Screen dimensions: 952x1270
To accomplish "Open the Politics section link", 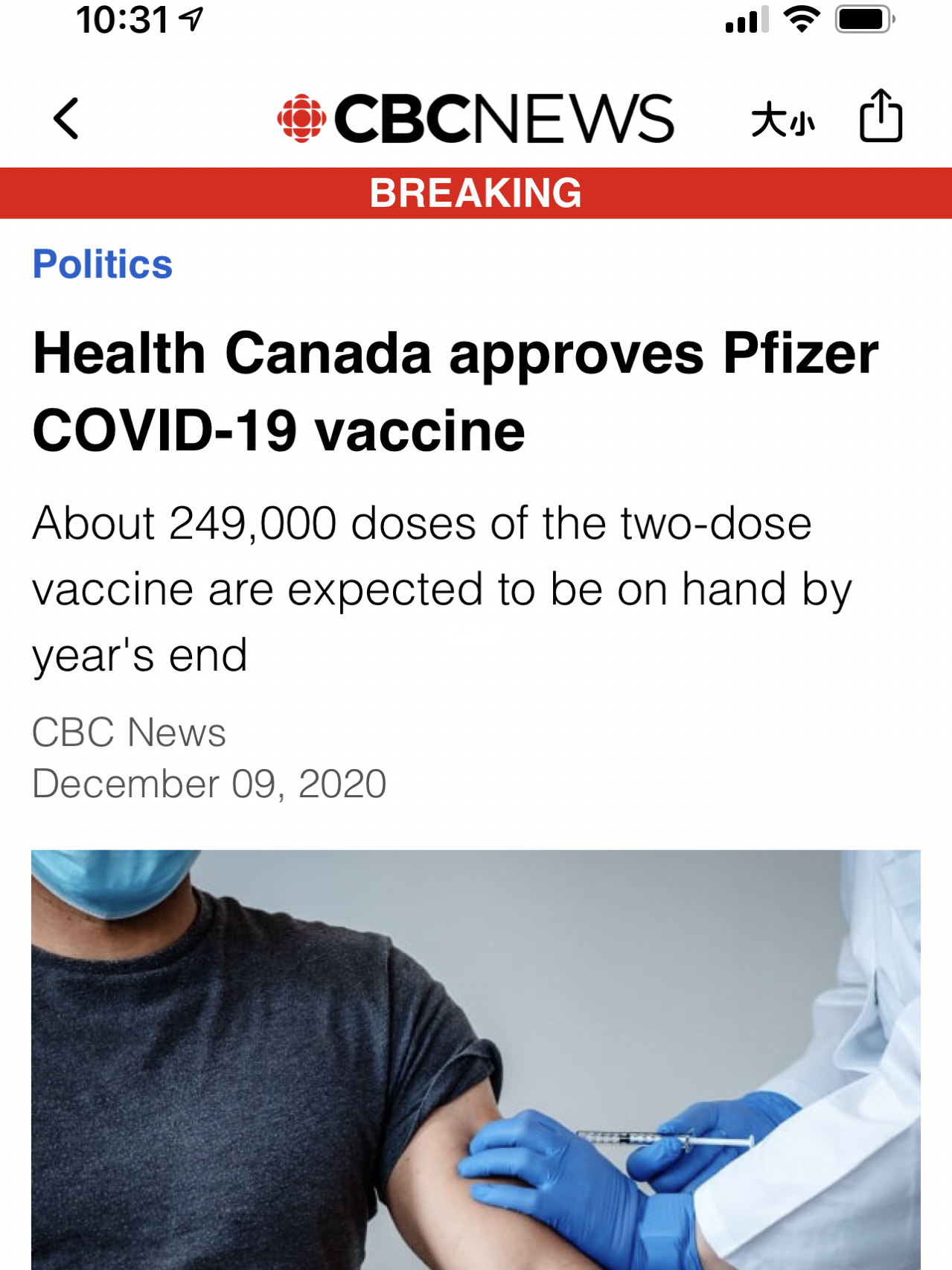I will (103, 264).
